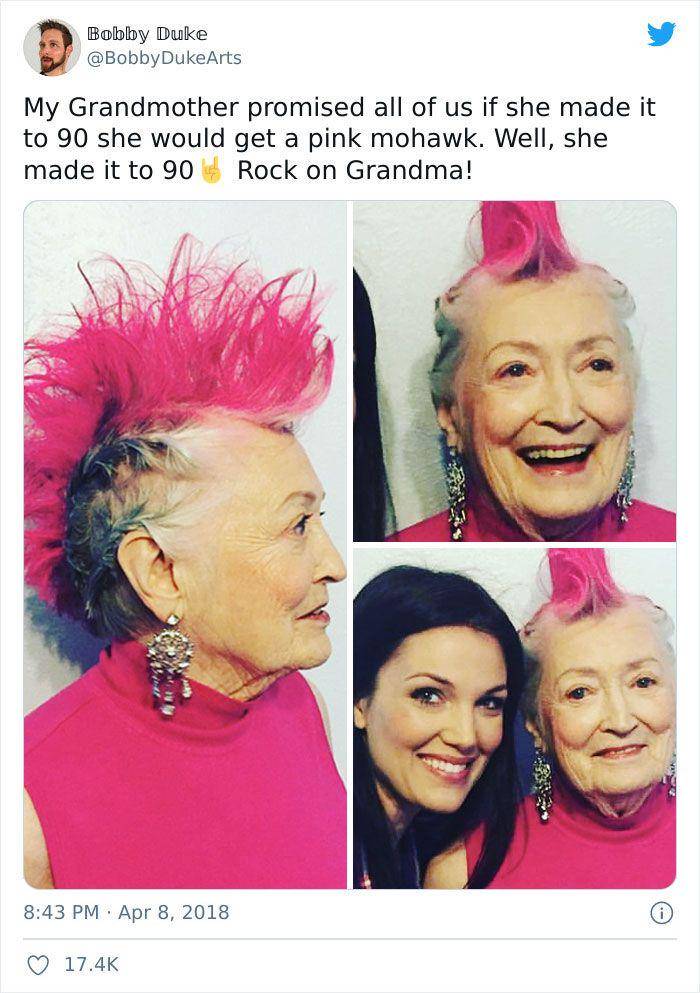The width and height of the screenshot is (700, 993).
Task: Open the photo of grandma with dark-haired woman
Action: click(514, 718)
